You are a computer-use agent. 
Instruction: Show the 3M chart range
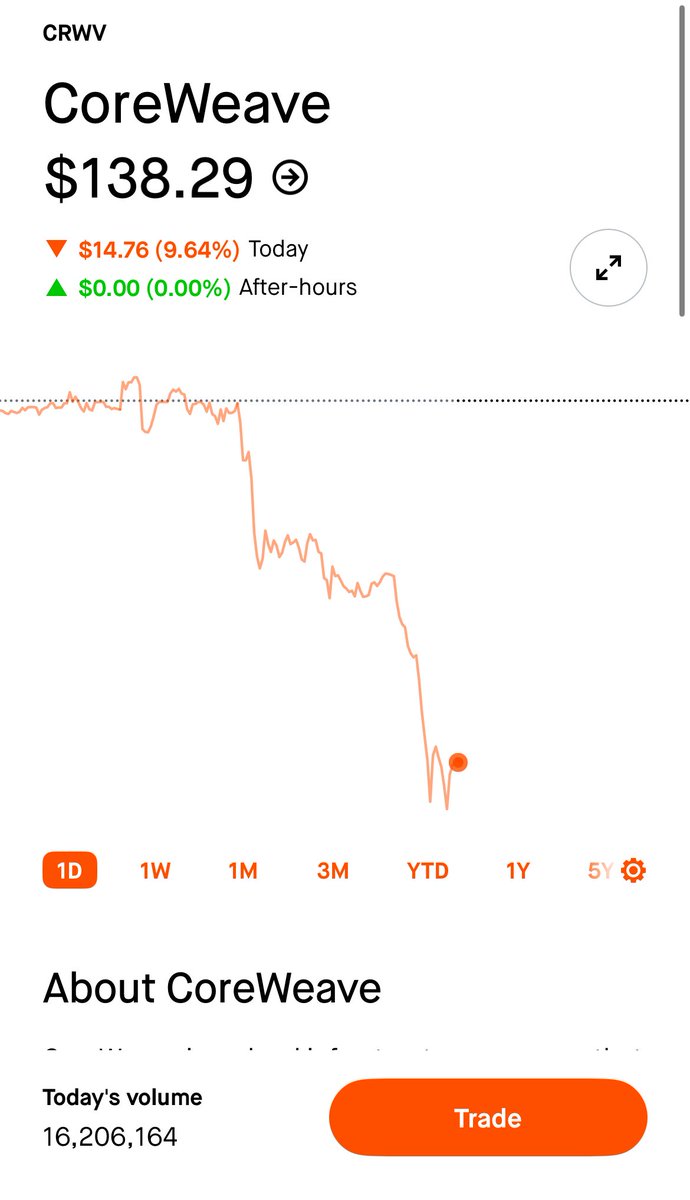333,871
